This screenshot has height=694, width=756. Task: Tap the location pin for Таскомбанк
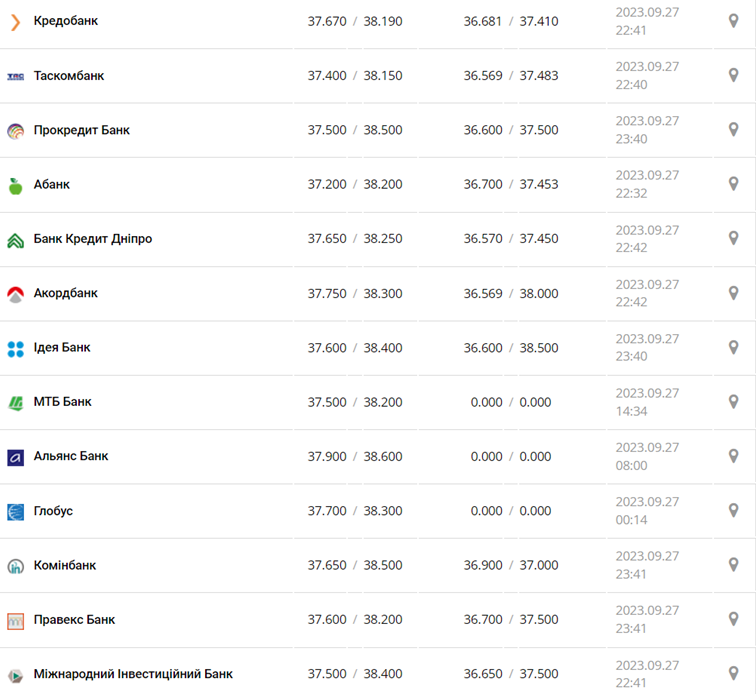tap(733, 75)
